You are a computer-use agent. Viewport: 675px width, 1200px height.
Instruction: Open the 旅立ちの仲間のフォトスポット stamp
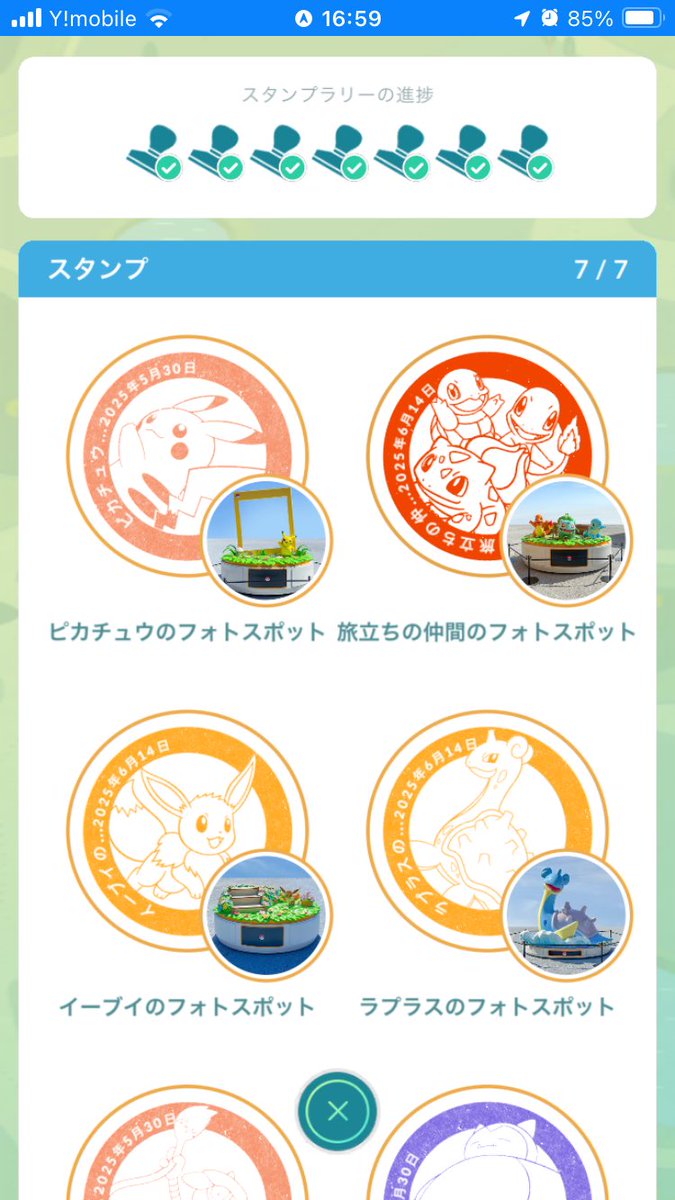click(487, 457)
